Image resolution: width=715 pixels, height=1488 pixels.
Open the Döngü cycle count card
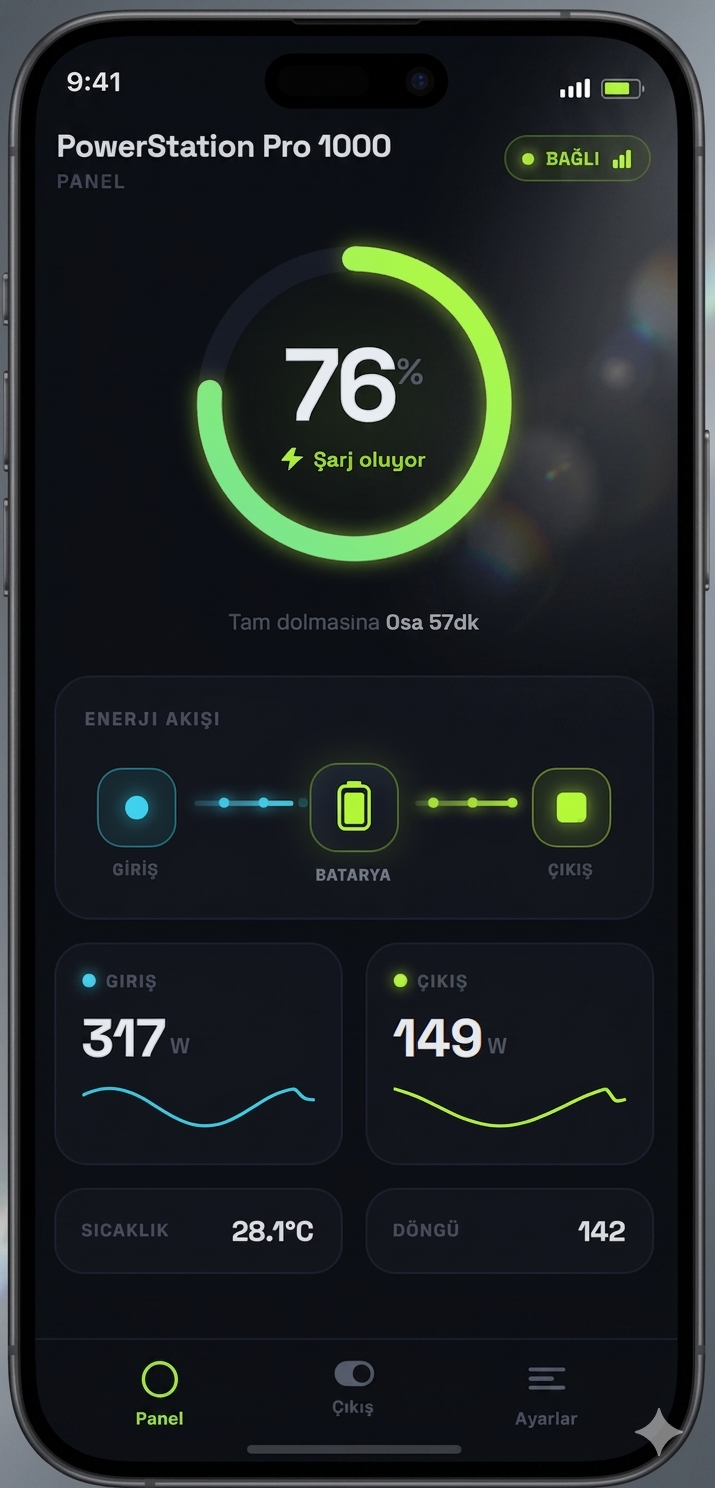click(x=510, y=1231)
